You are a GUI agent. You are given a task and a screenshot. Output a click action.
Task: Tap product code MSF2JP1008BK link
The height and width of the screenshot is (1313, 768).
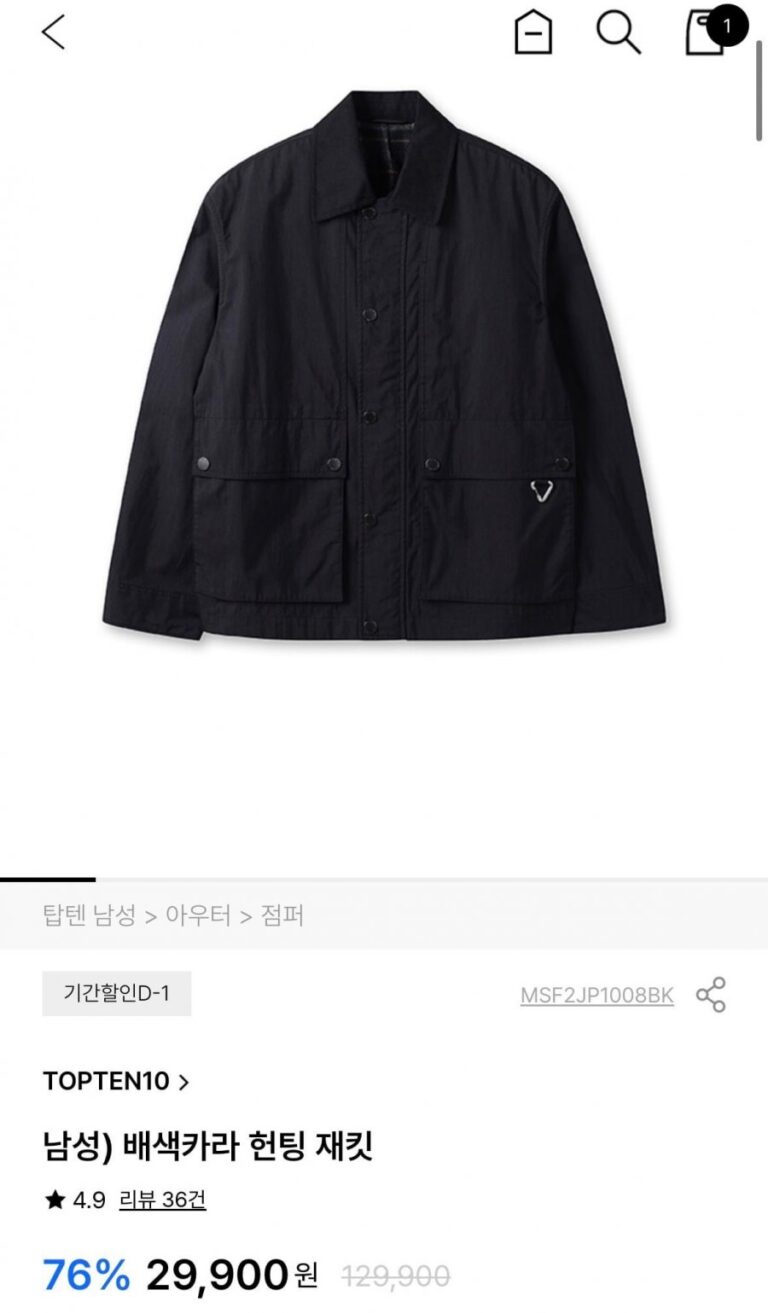[x=597, y=995]
